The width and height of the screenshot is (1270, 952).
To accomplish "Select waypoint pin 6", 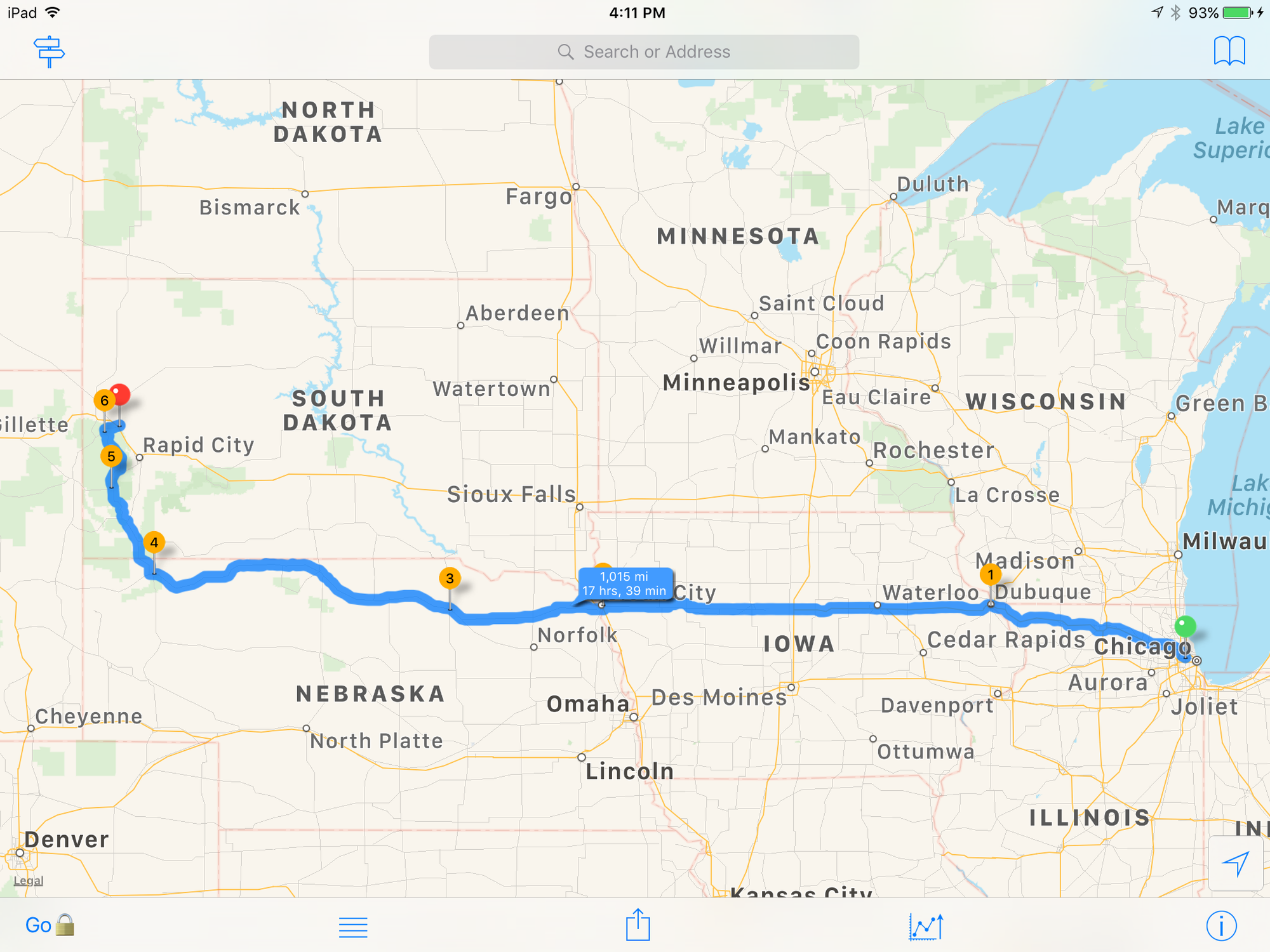I will tap(104, 400).
